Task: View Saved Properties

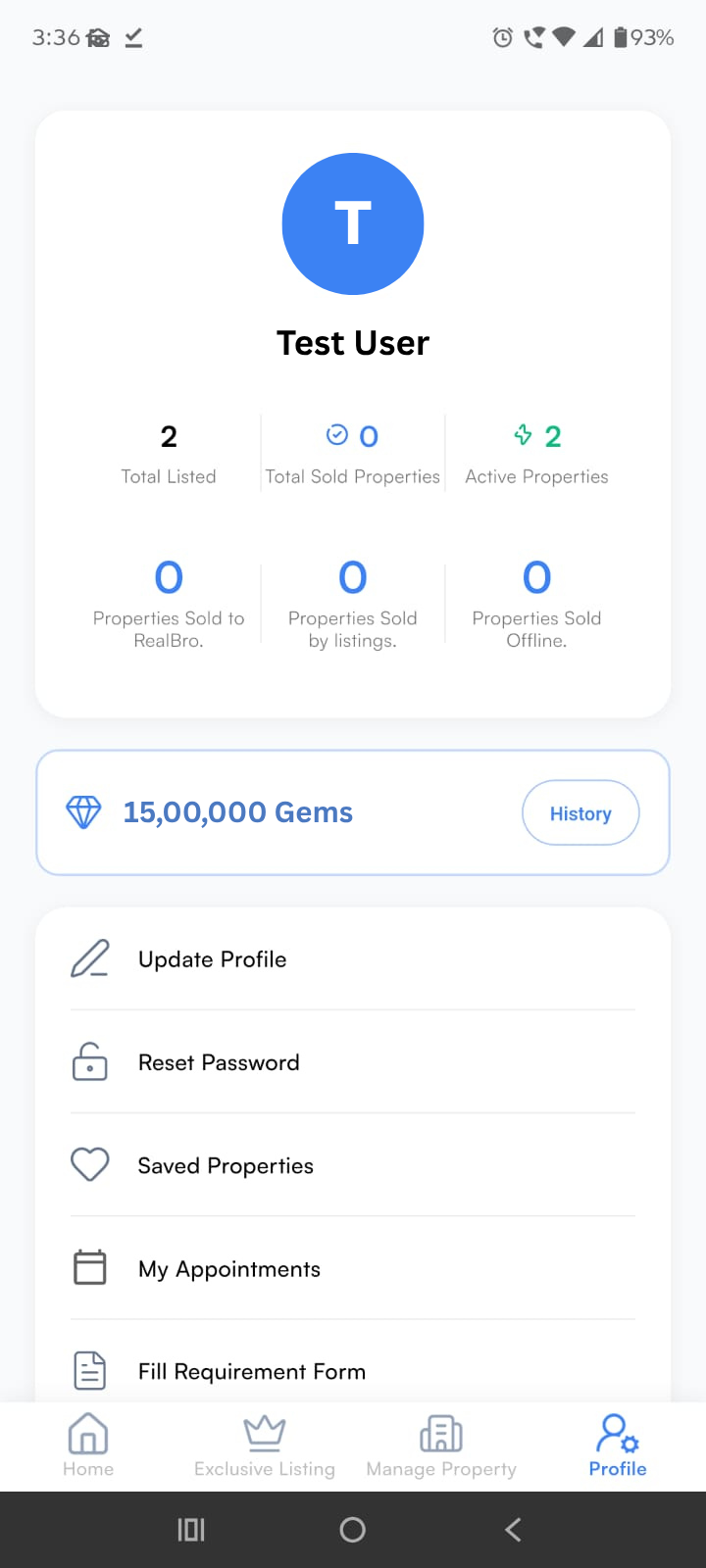Action: click(226, 1165)
